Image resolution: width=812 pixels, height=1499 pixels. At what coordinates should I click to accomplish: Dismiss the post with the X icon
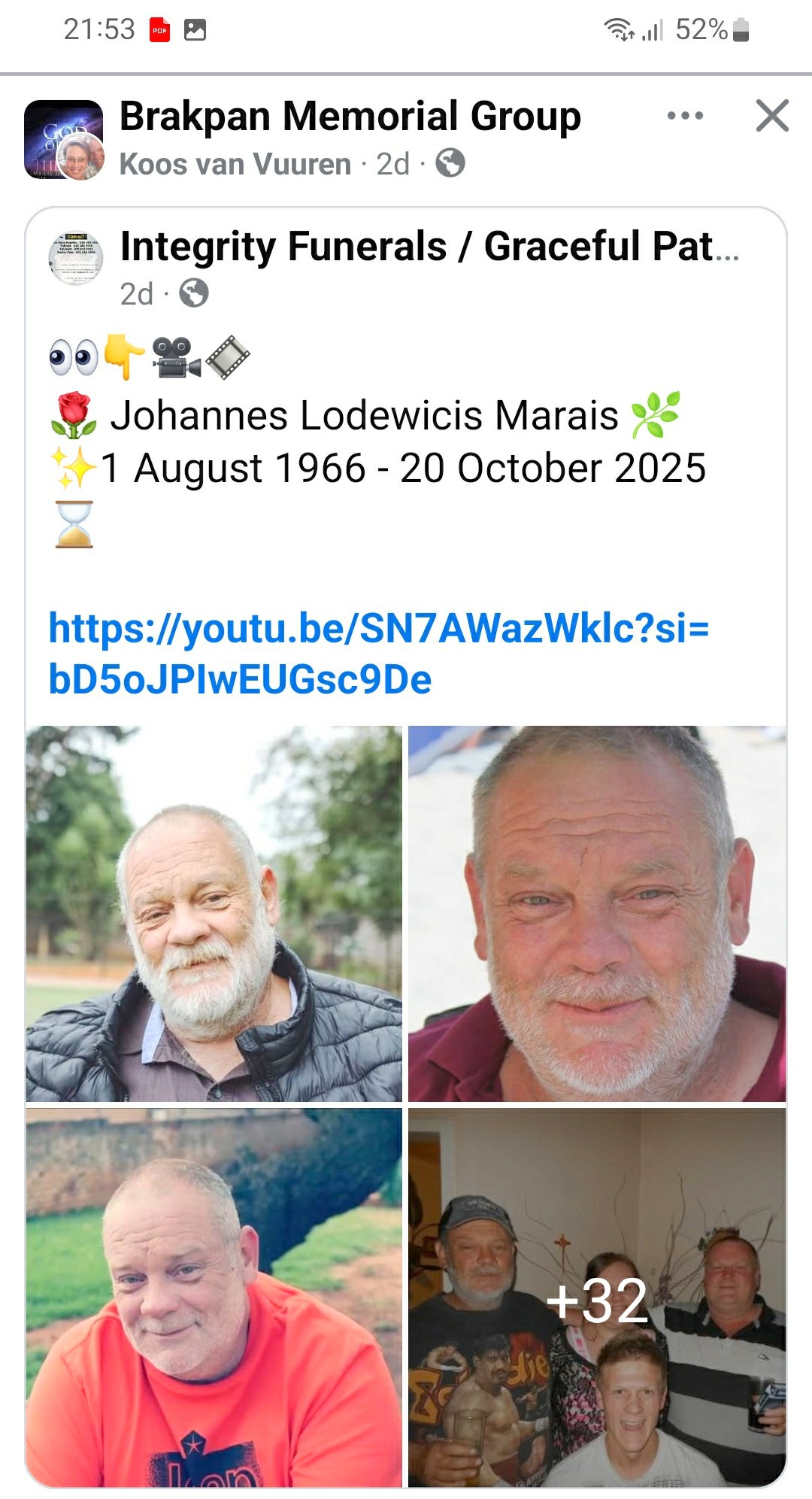pos(771,116)
